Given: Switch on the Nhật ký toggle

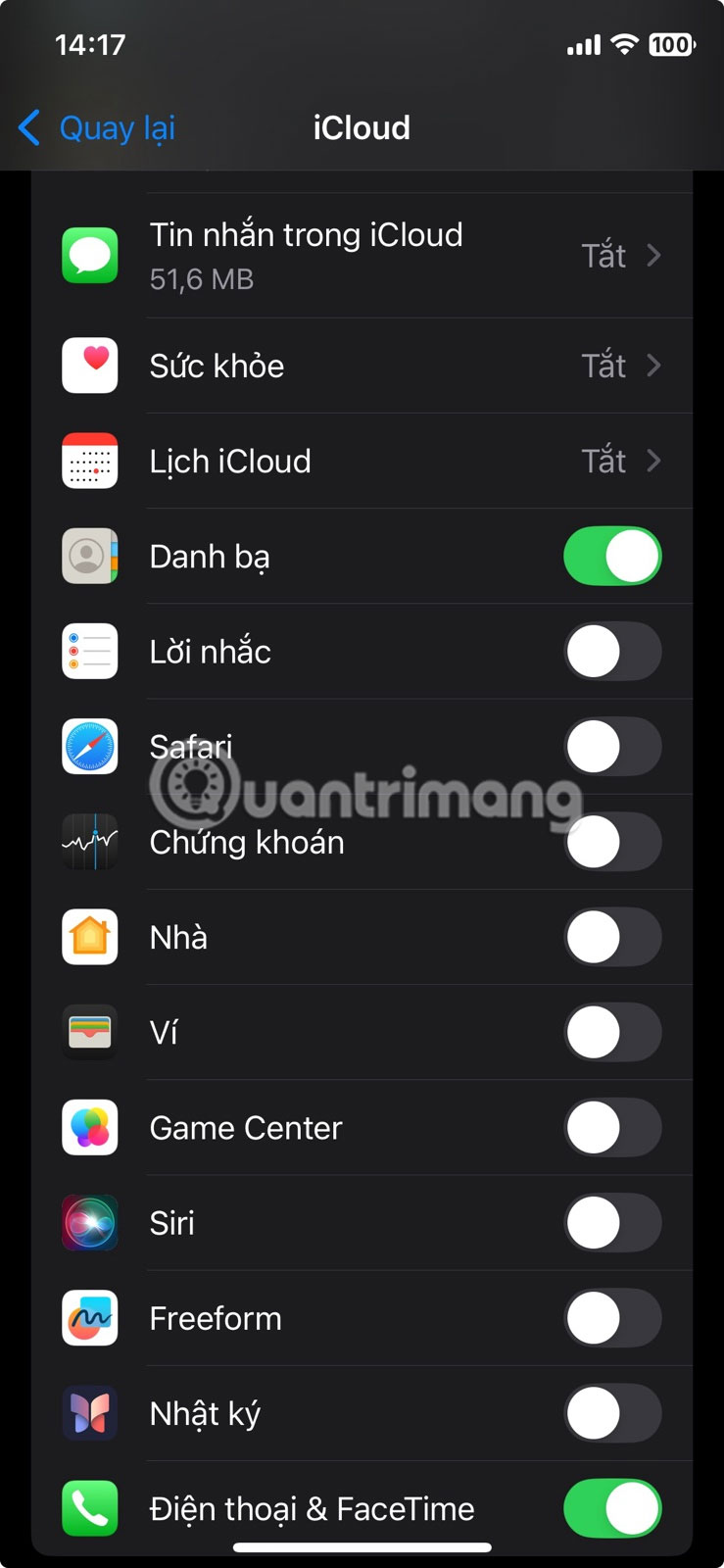Looking at the screenshot, I should tap(612, 1413).
